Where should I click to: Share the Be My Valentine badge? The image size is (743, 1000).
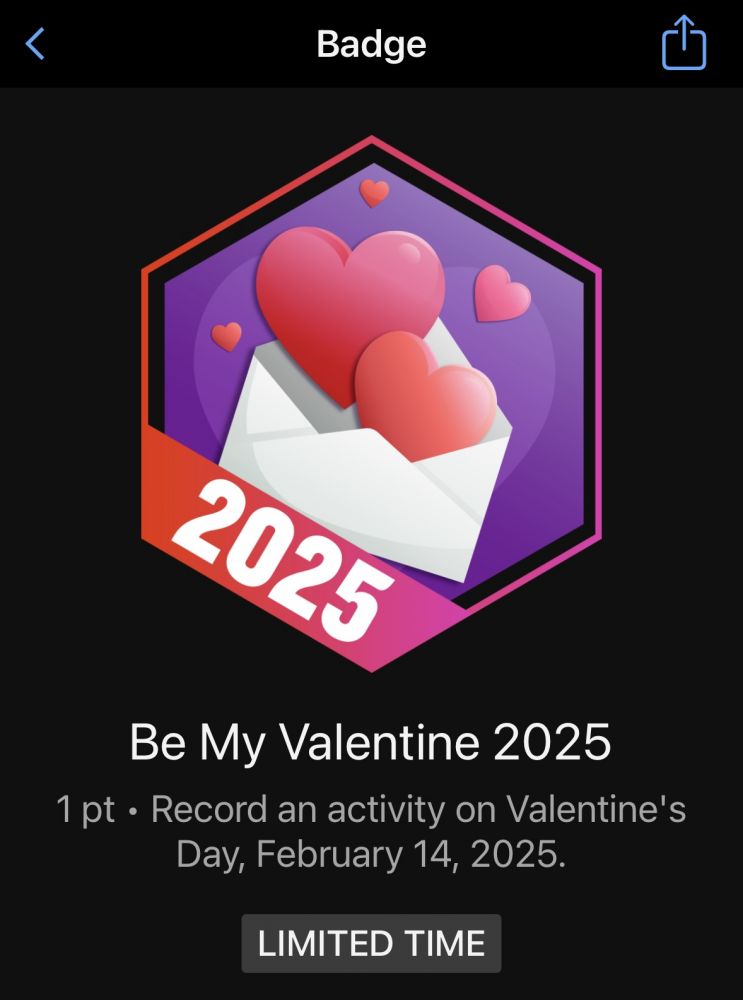684,43
